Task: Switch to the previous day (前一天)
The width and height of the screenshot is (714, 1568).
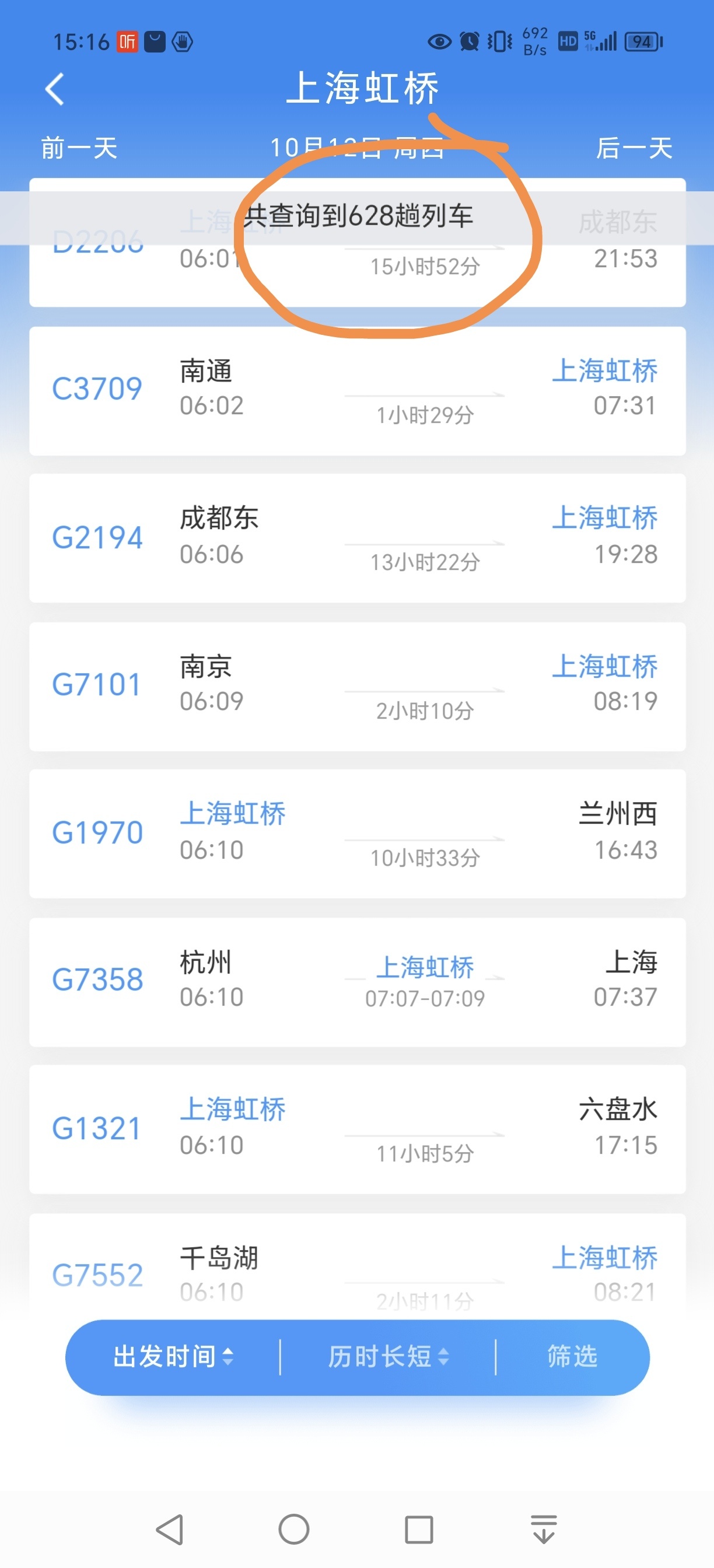Action: [79, 149]
